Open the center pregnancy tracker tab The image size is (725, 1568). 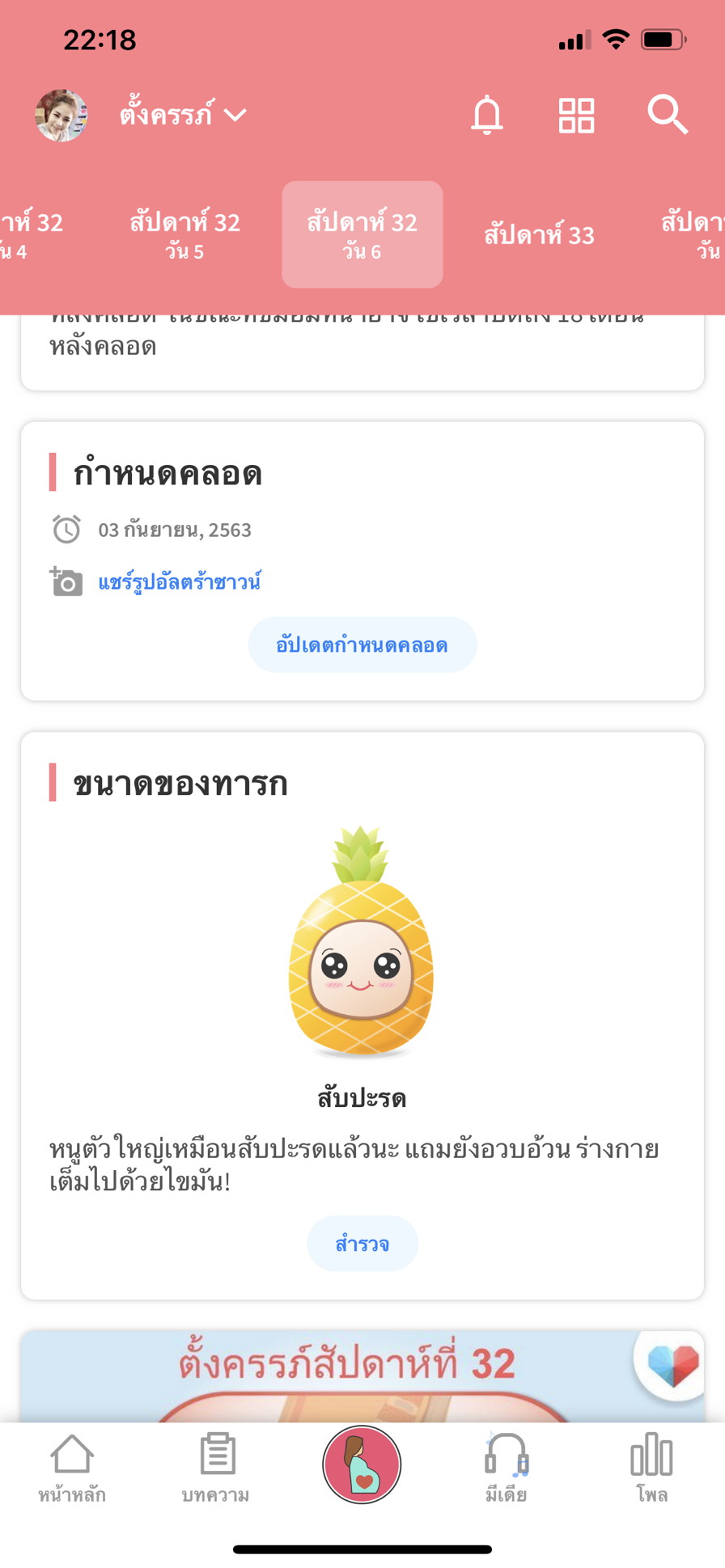coord(362,1464)
